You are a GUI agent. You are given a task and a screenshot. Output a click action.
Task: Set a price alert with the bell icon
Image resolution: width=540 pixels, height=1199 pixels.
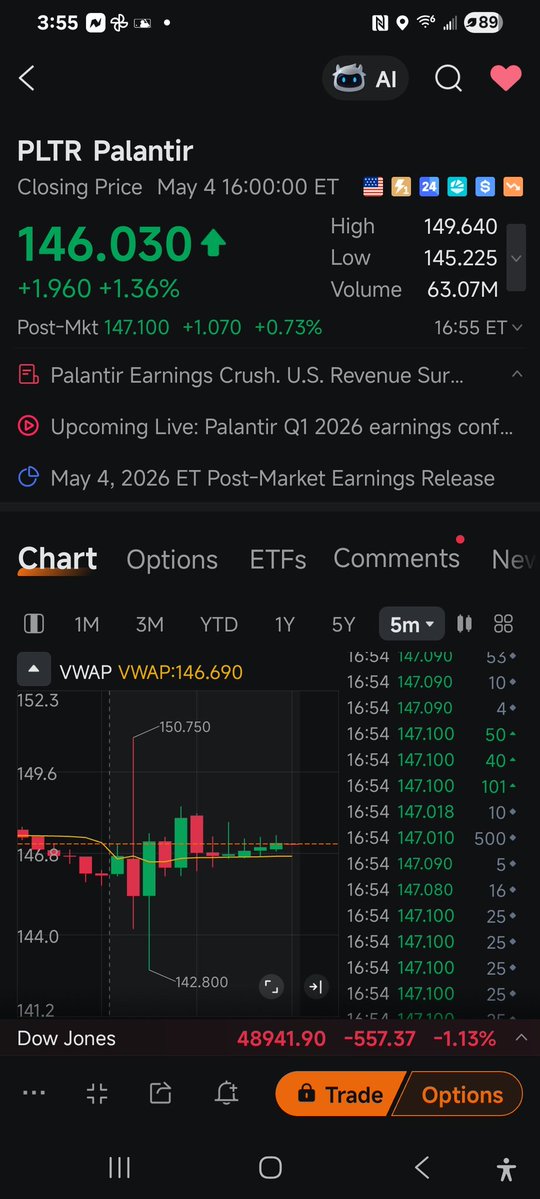click(226, 1093)
